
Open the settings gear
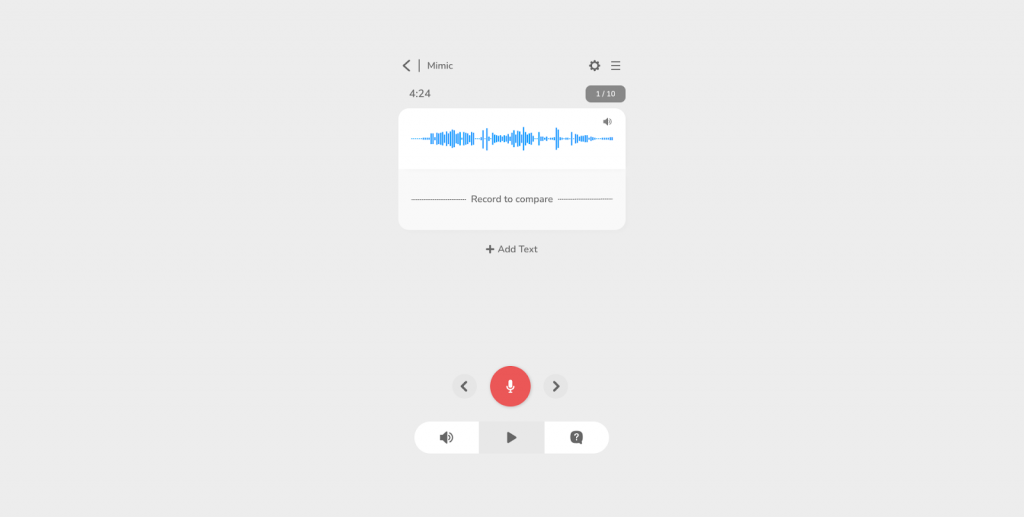(594, 66)
